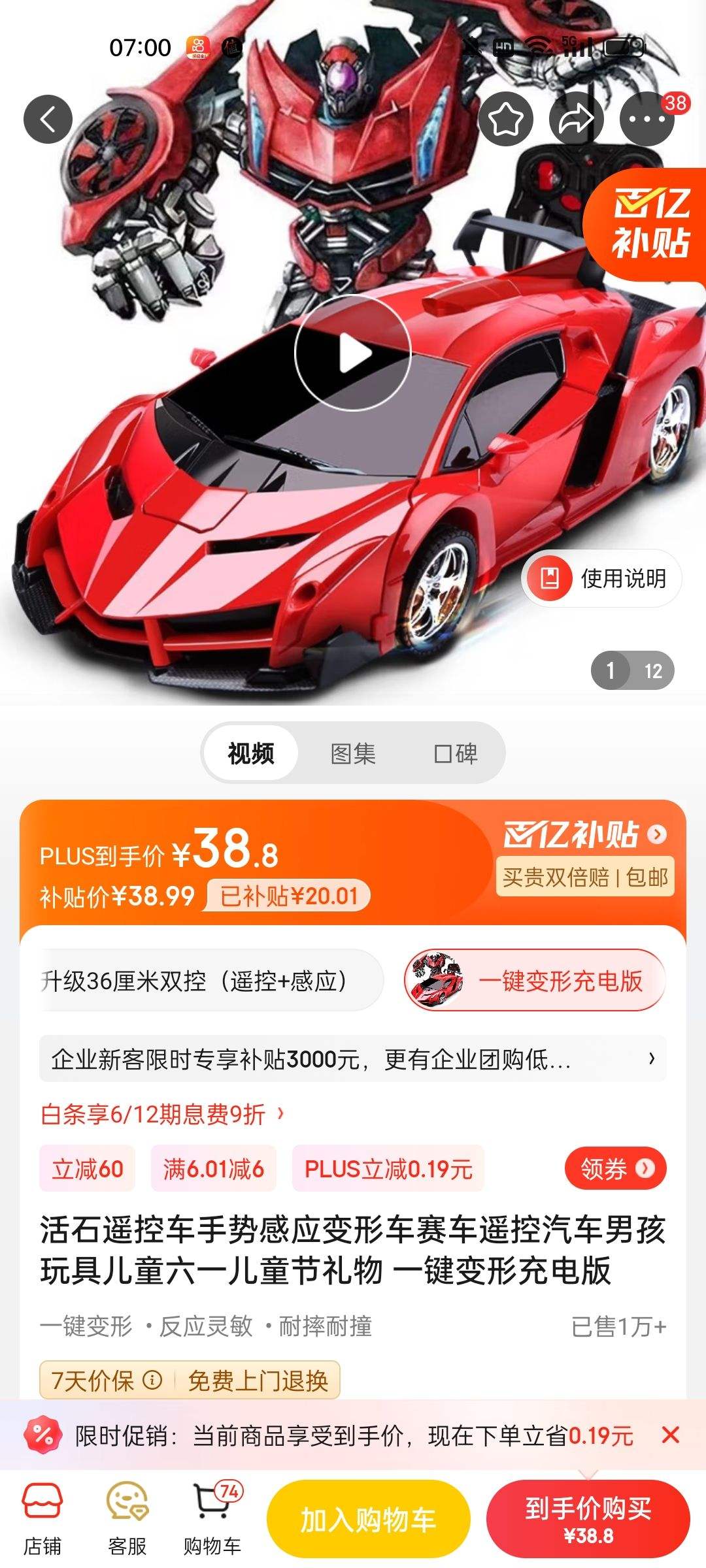The height and width of the screenshot is (1568, 706).
Task: Open 白条享6/12期息费9折 offer
Action: 162,1114
